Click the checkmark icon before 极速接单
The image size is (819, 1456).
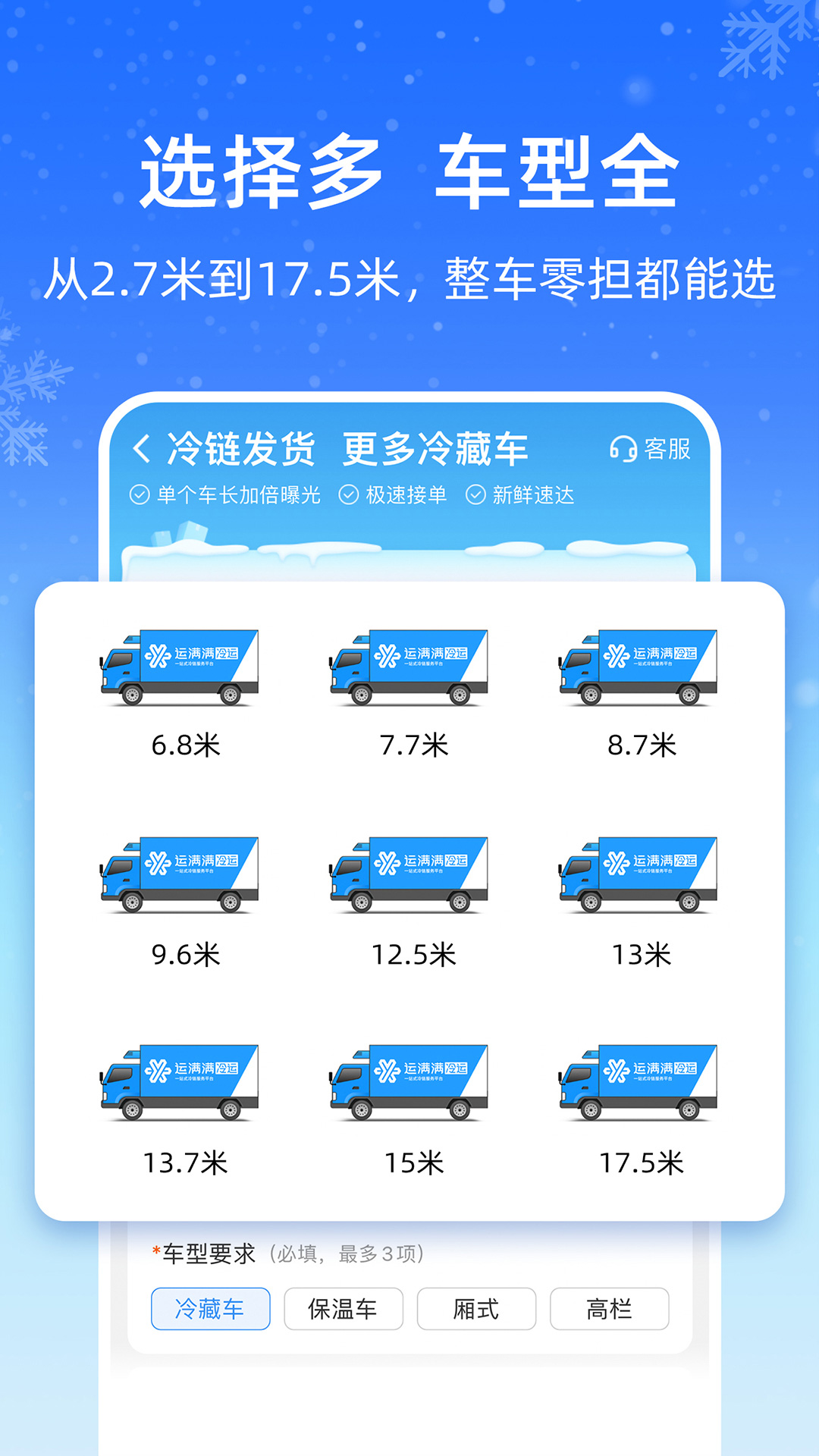(x=349, y=494)
